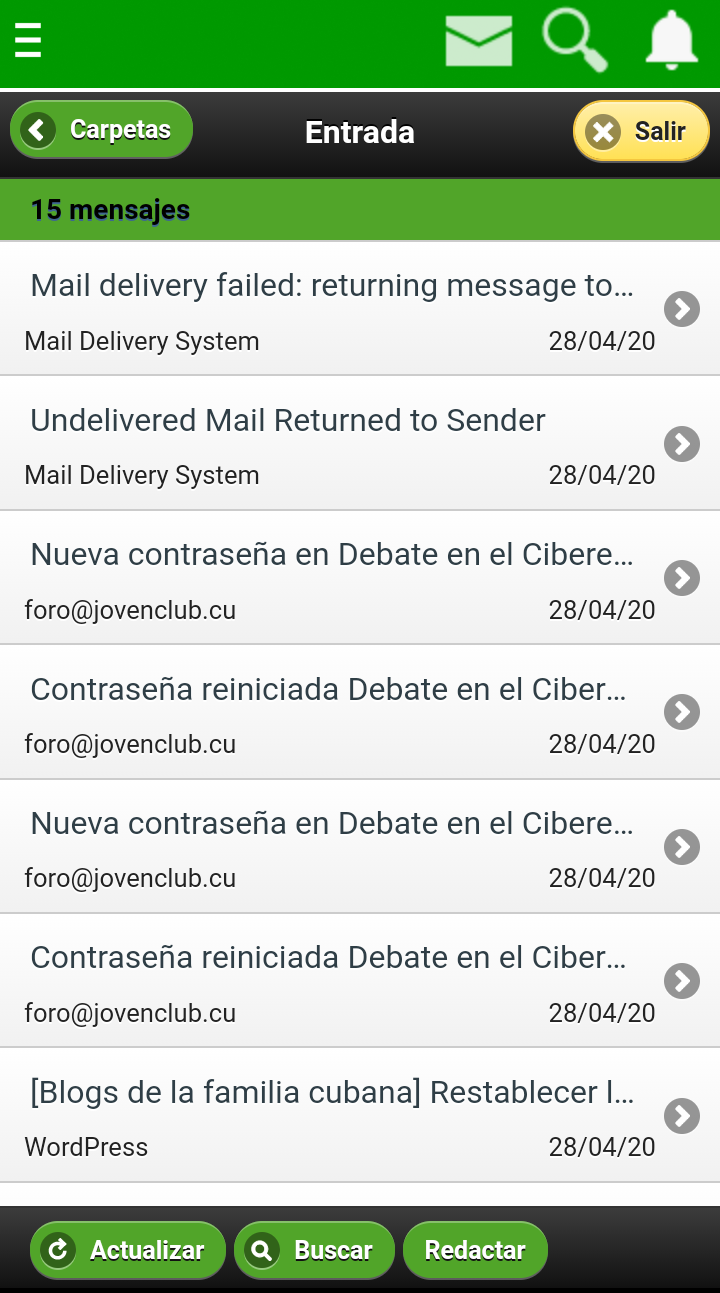Tap the Buscar button
Image resolution: width=720 pixels, height=1293 pixels.
[314, 1250]
